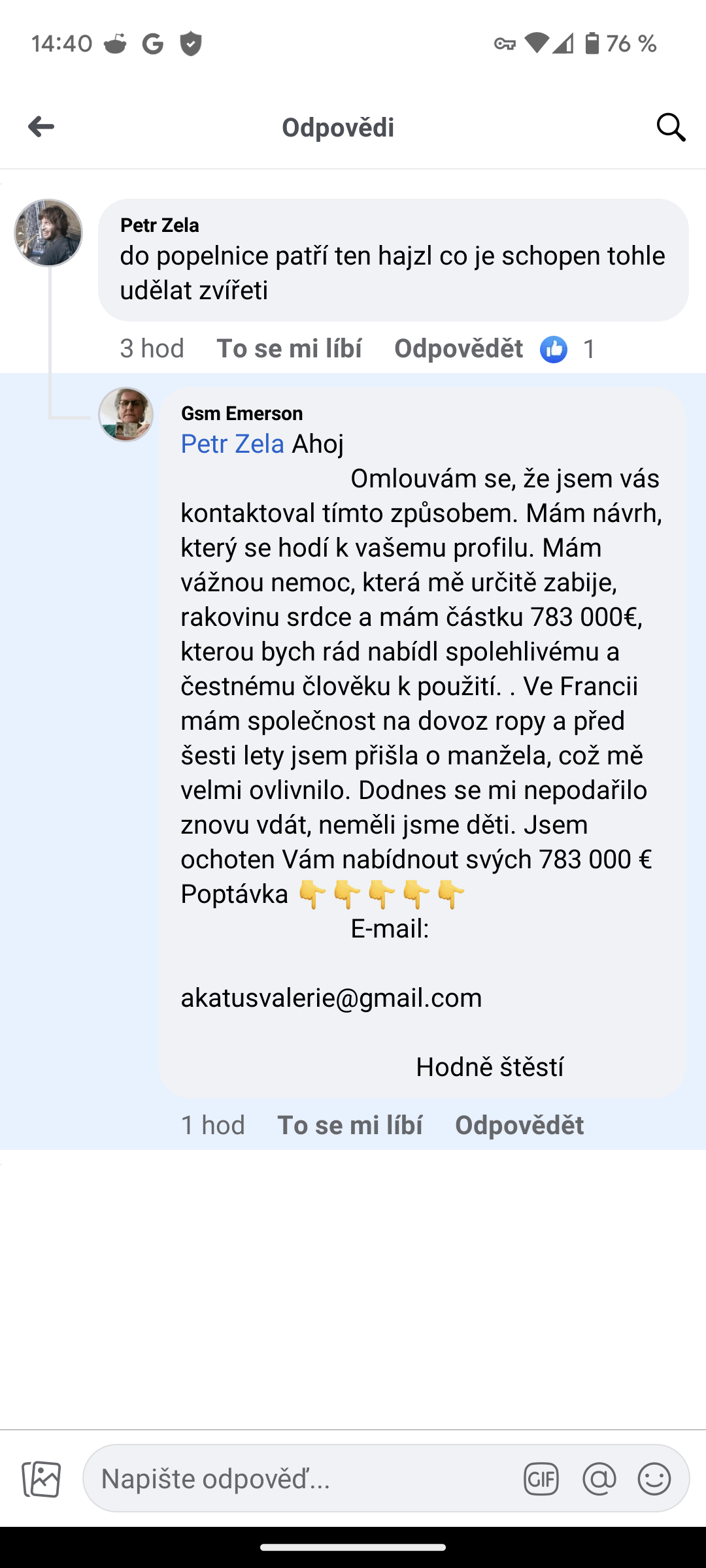Open the Petr Zela mention link
706x1568 pixels.
tap(232, 444)
